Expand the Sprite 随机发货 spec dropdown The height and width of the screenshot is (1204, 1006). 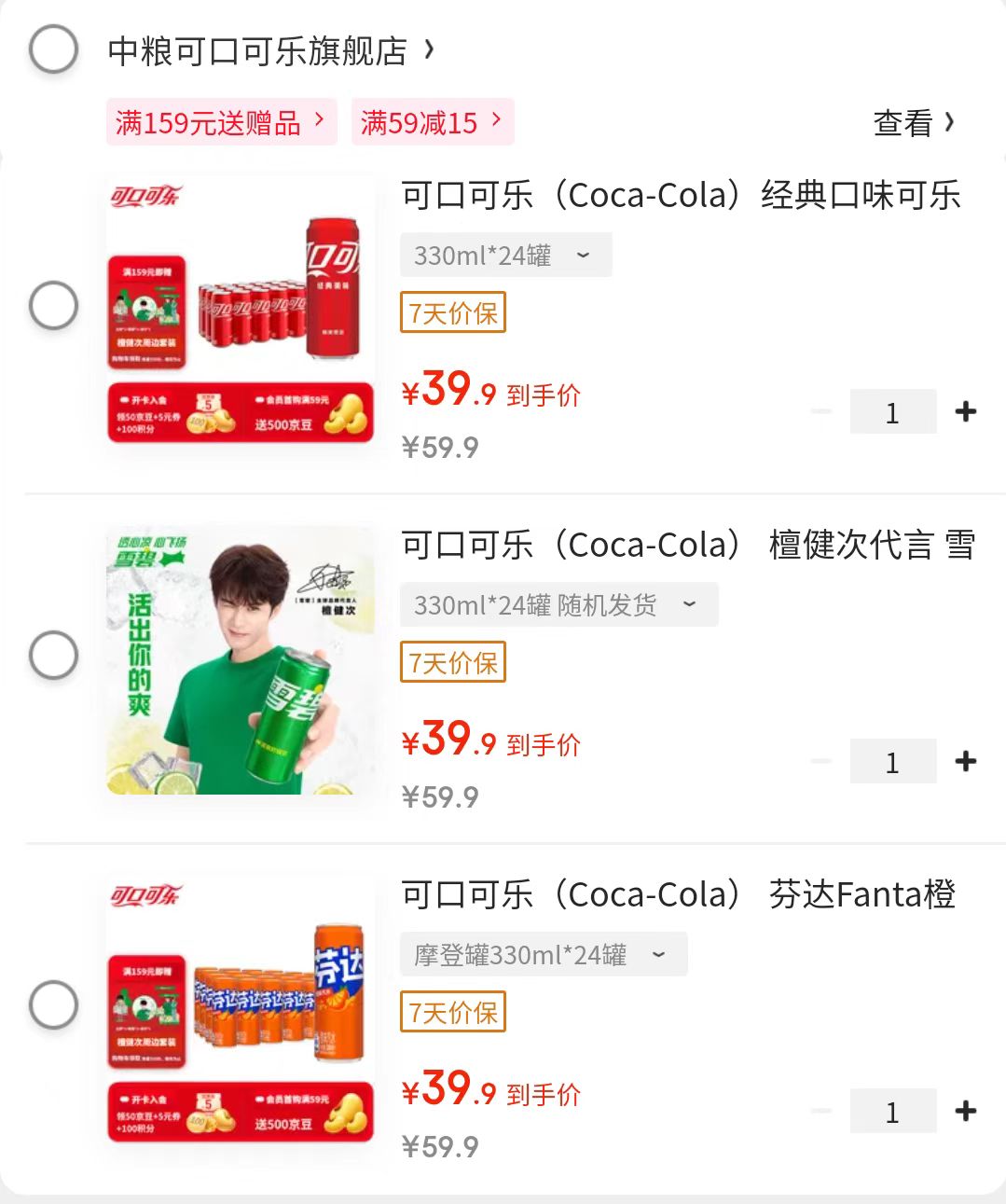[558, 603]
